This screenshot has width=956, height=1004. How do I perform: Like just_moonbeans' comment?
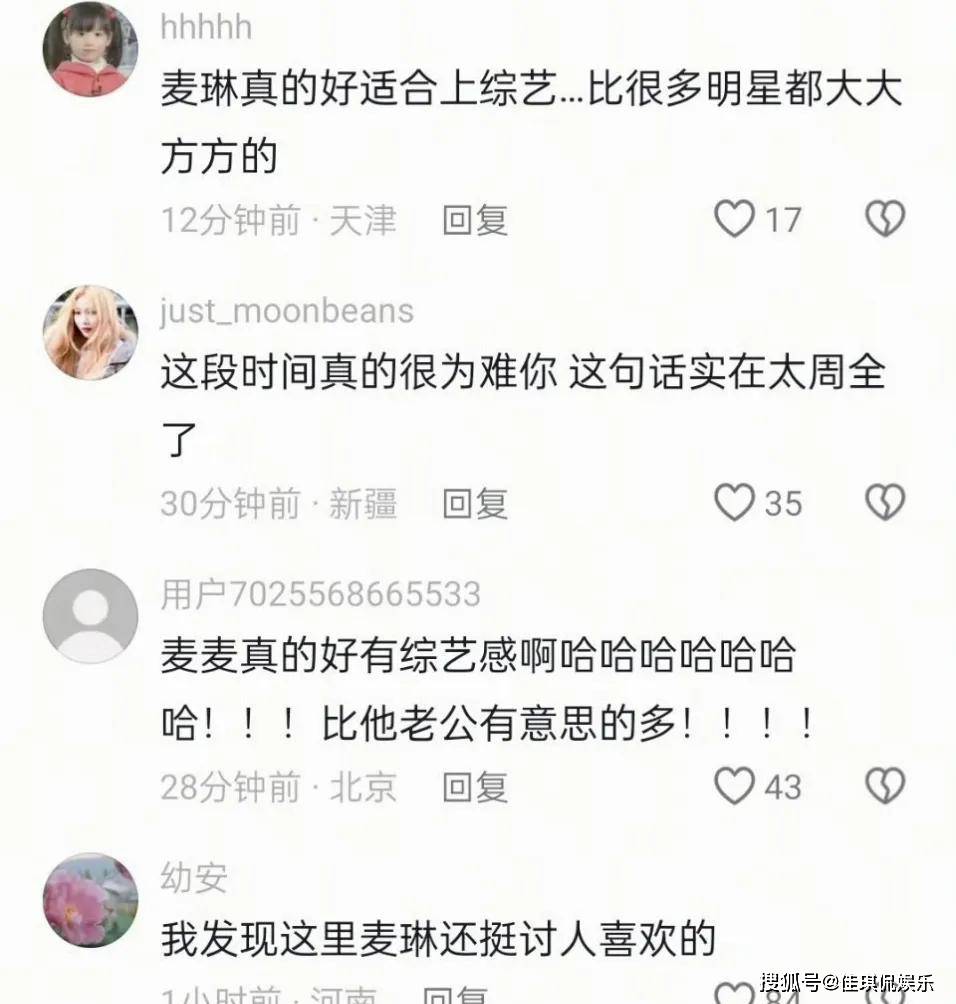point(734,502)
